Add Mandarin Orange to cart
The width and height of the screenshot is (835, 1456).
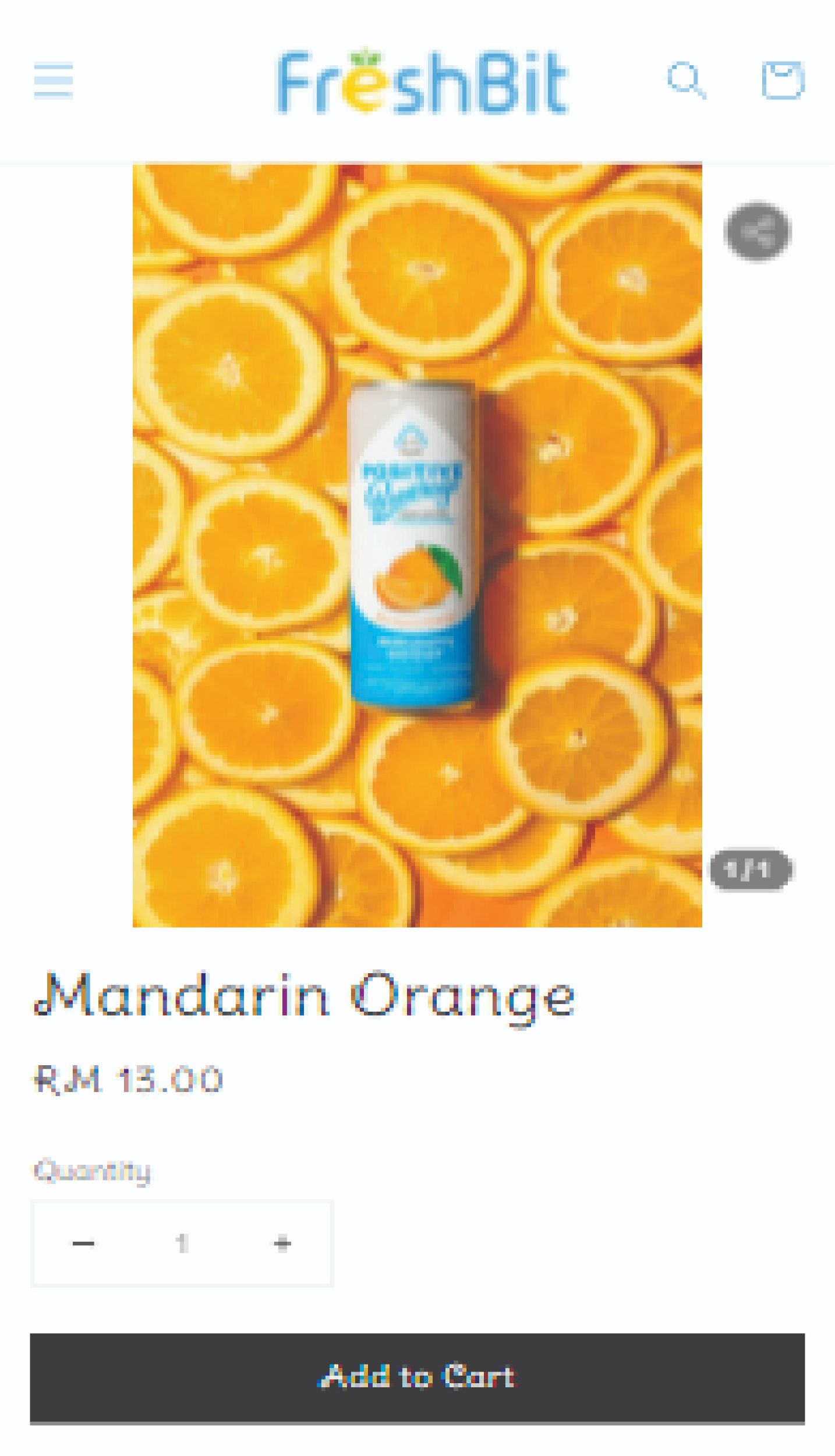pyautogui.click(x=417, y=1377)
